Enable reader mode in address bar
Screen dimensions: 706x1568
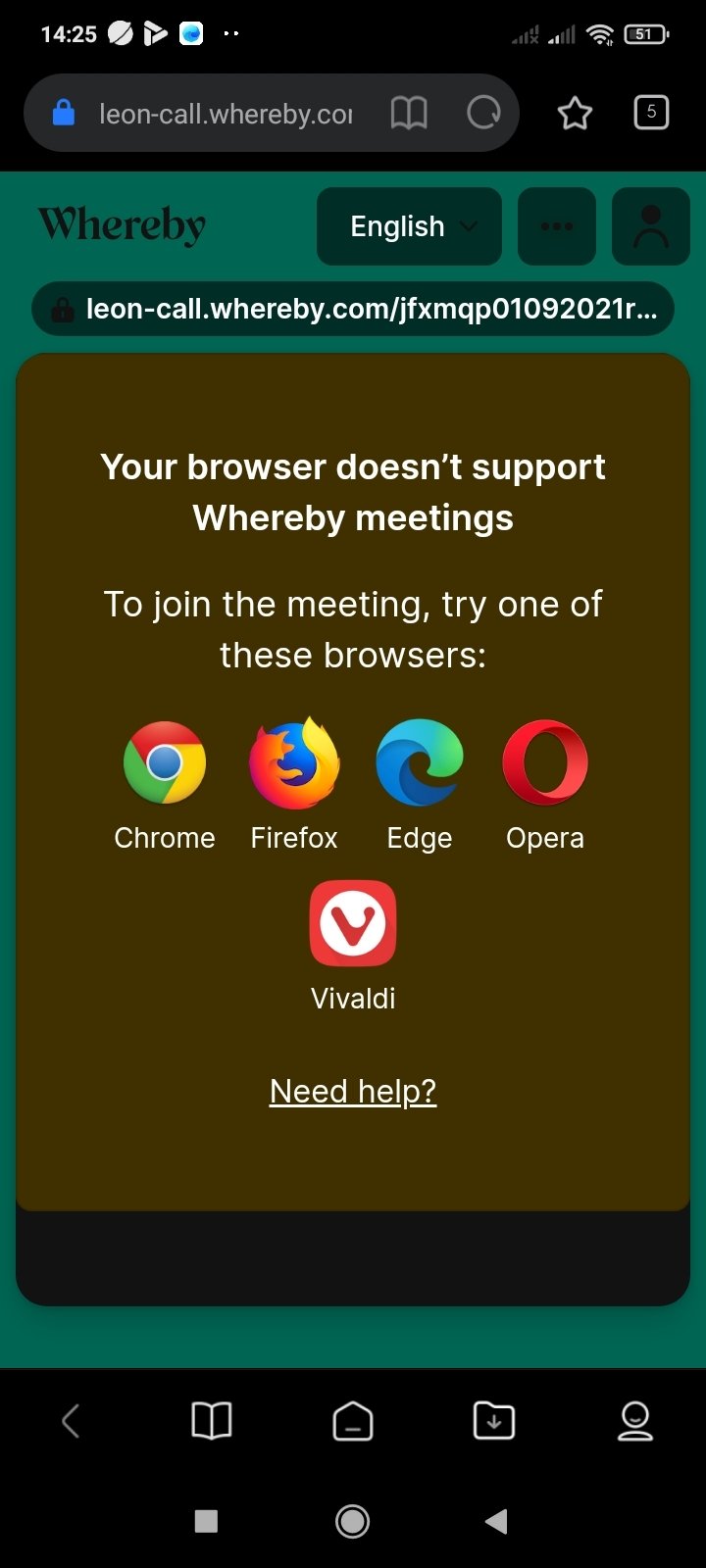(x=409, y=114)
